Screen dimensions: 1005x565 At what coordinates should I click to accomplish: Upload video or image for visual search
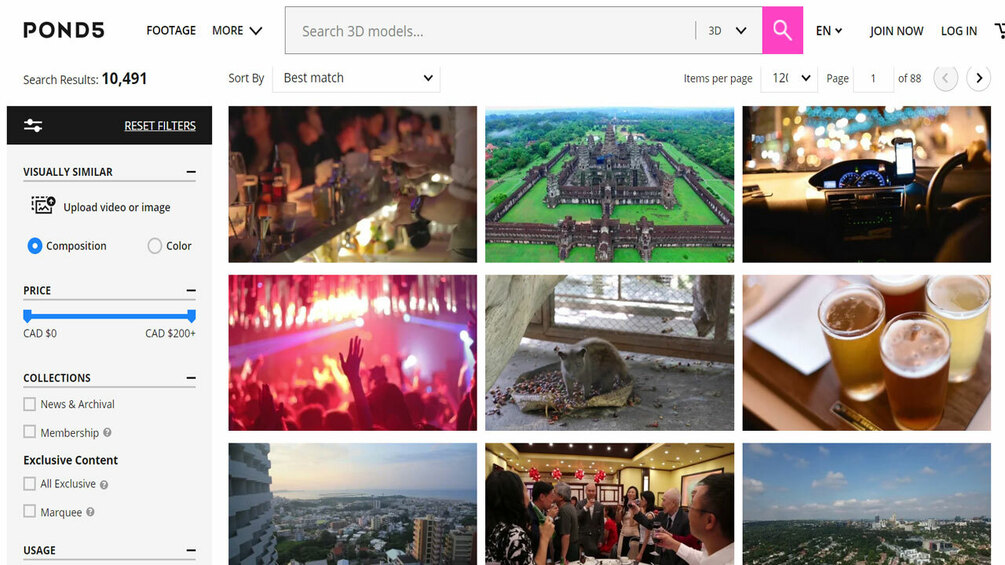[x=103, y=207]
